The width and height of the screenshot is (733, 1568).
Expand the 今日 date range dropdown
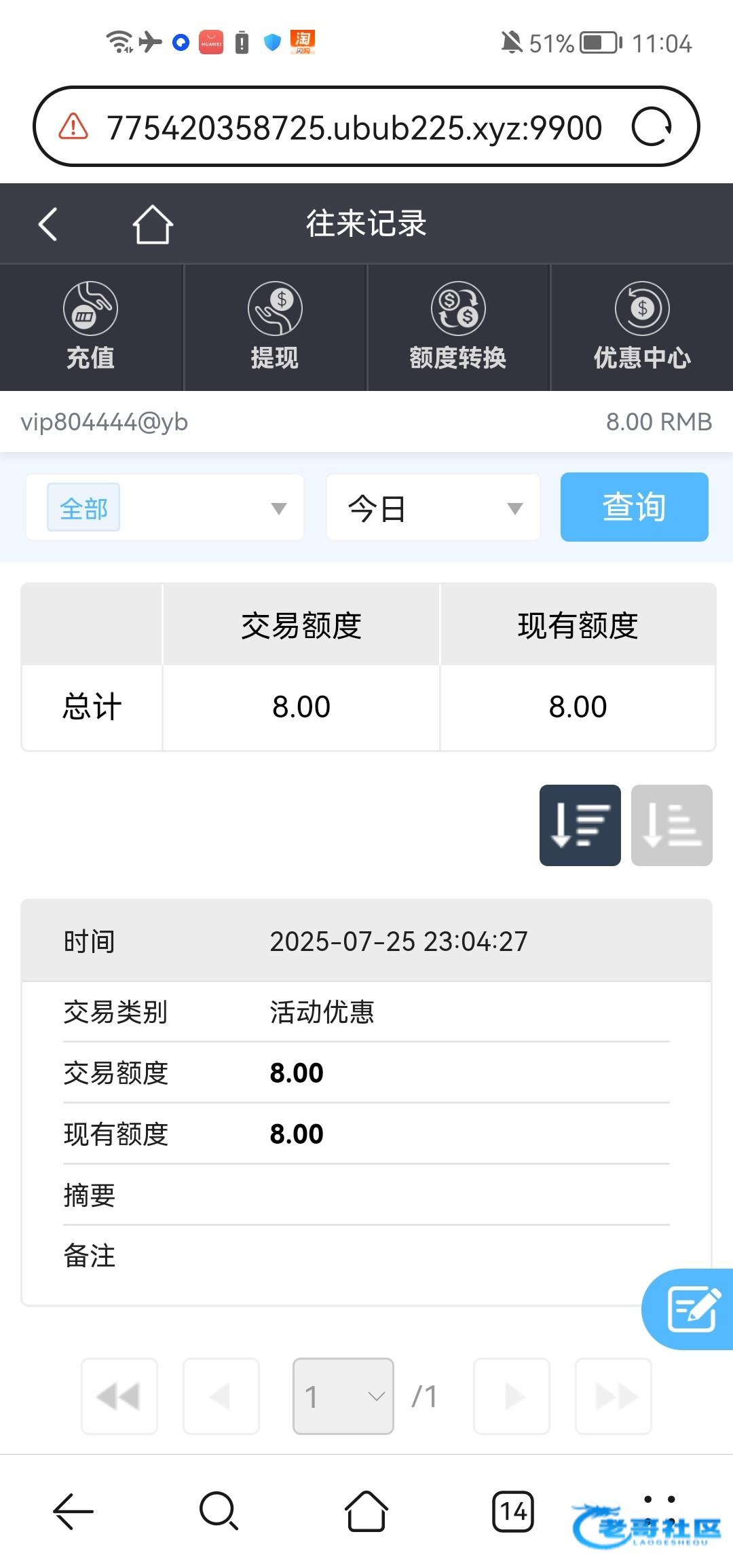point(433,508)
